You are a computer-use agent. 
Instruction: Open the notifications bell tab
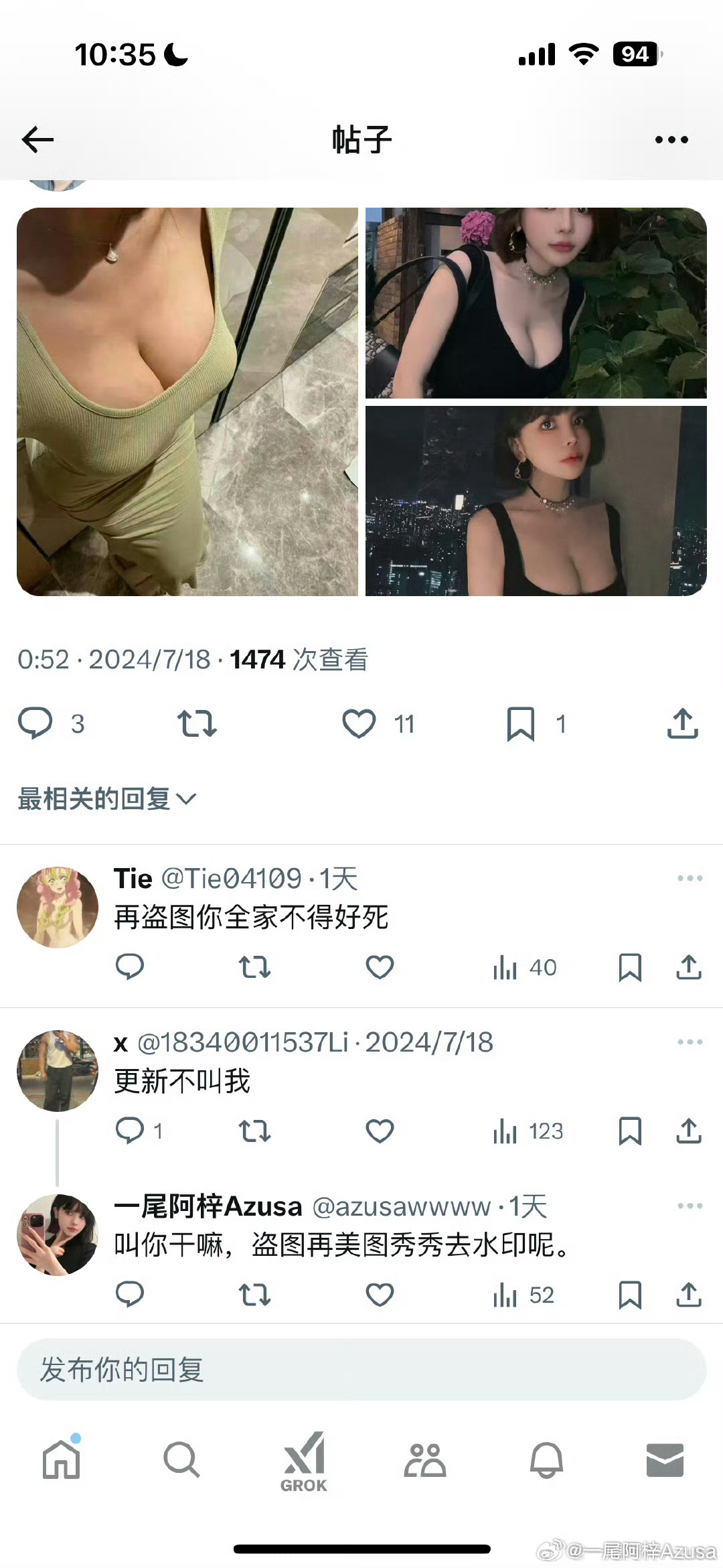(546, 1459)
